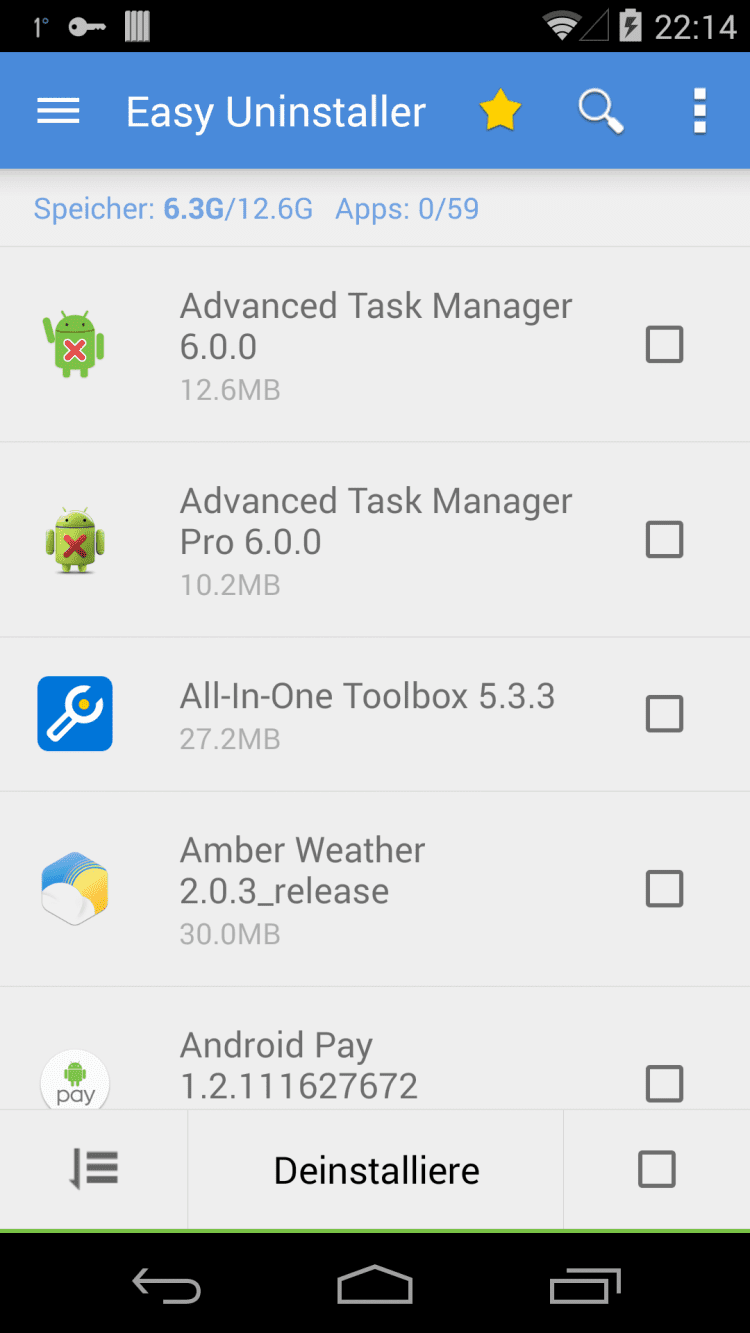Image resolution: width=750 pixels, height=1333 pixels.
Task: Check the box for Advanced Task Manager 6.0.0
Action: [x=664, y=345]
